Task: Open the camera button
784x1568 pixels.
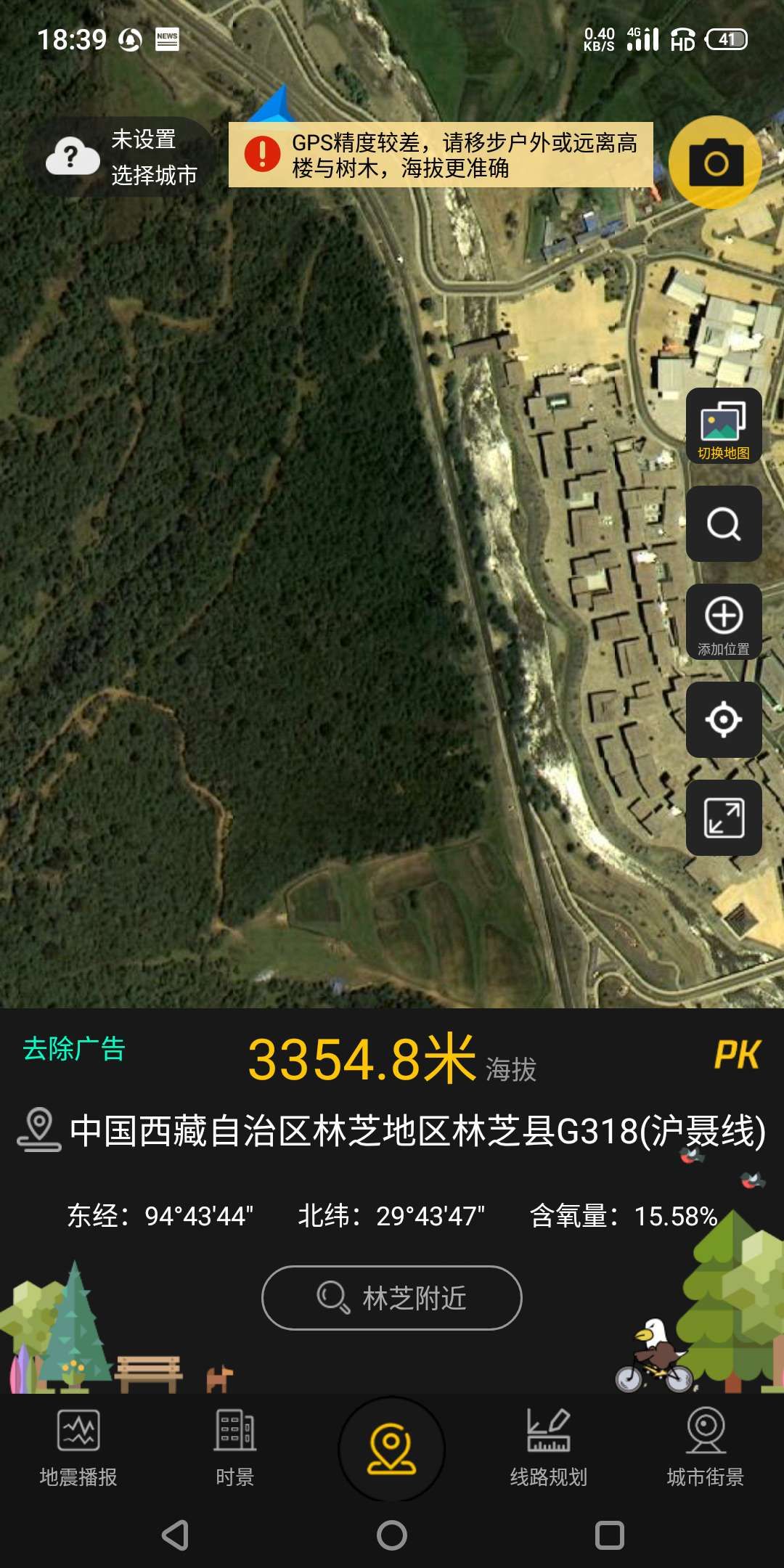Action: click(715, 163)
